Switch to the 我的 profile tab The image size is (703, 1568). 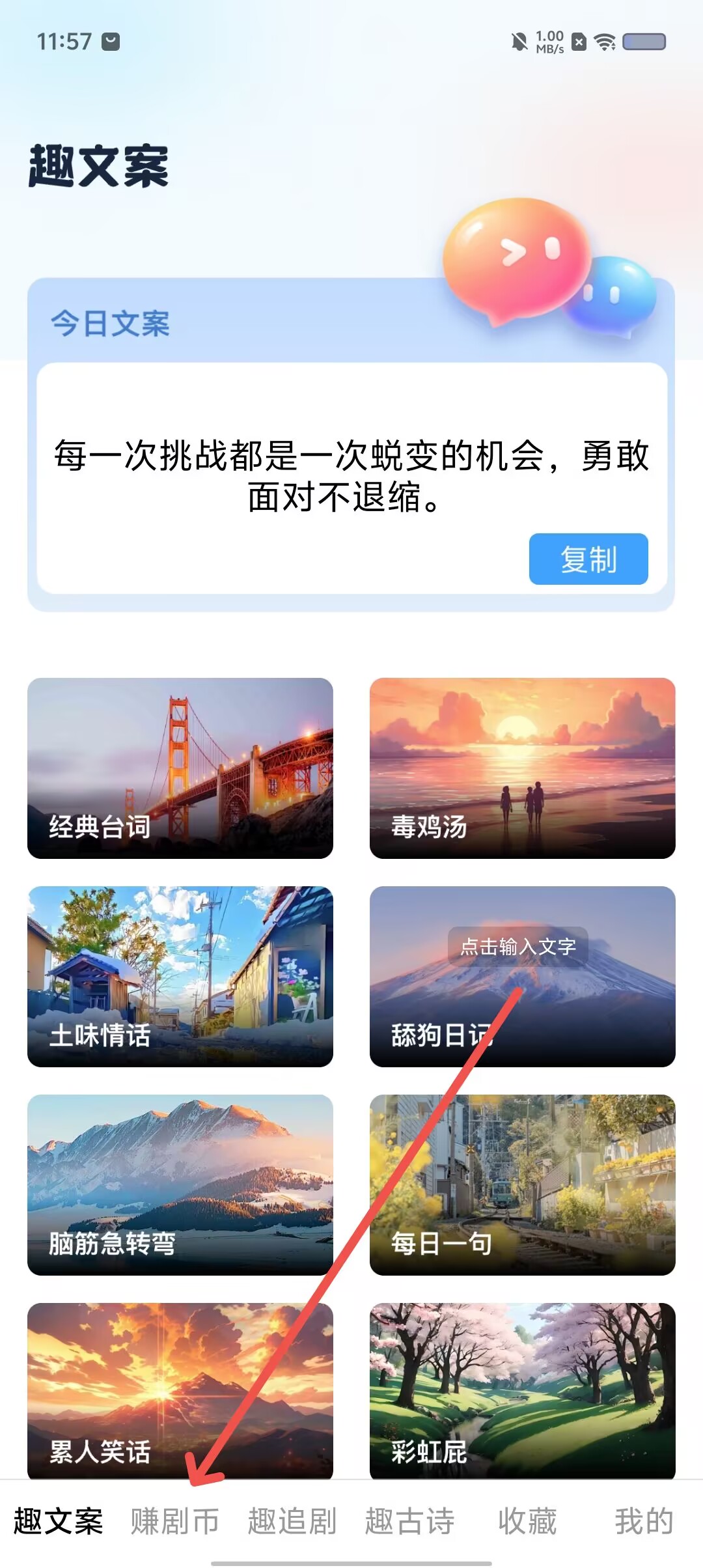[644, 1522]
